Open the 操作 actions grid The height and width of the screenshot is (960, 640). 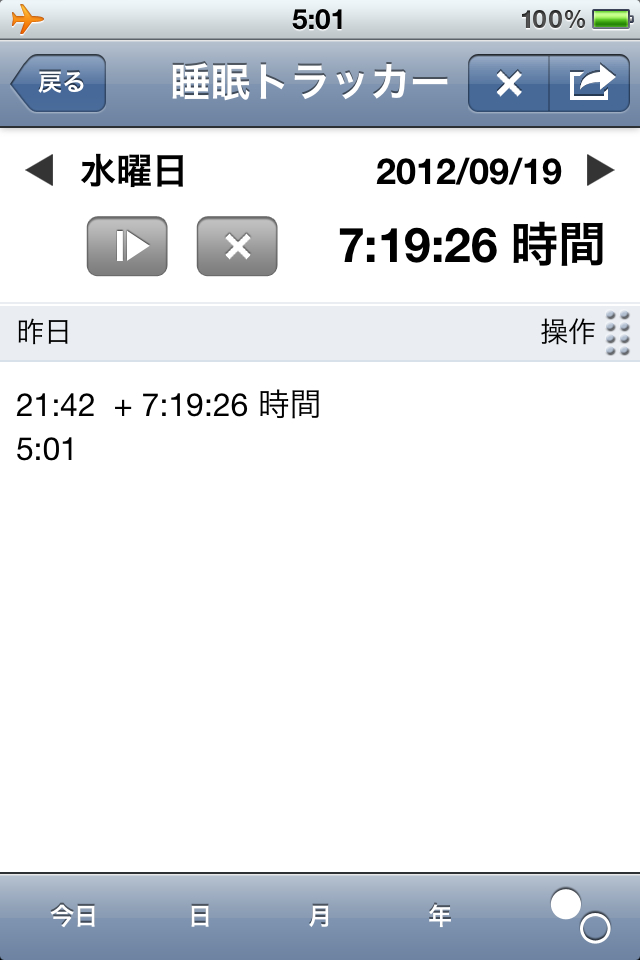pyautogui.click(x=617, y=333)
